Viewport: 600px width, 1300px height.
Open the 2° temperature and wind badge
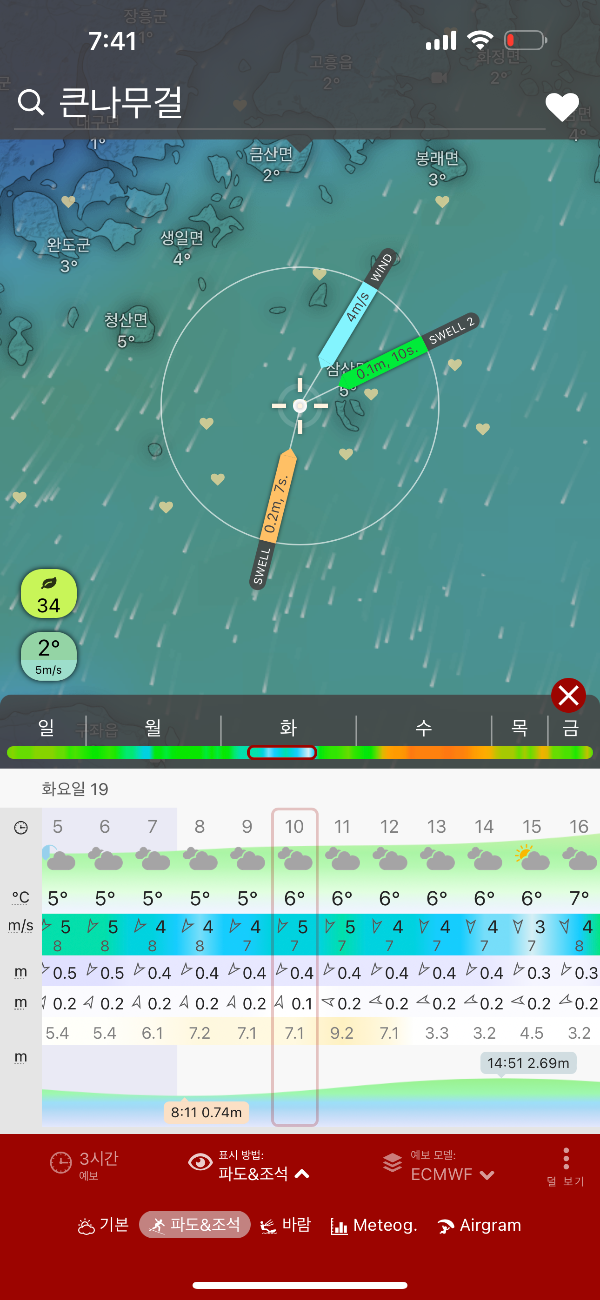click(49, 655)
